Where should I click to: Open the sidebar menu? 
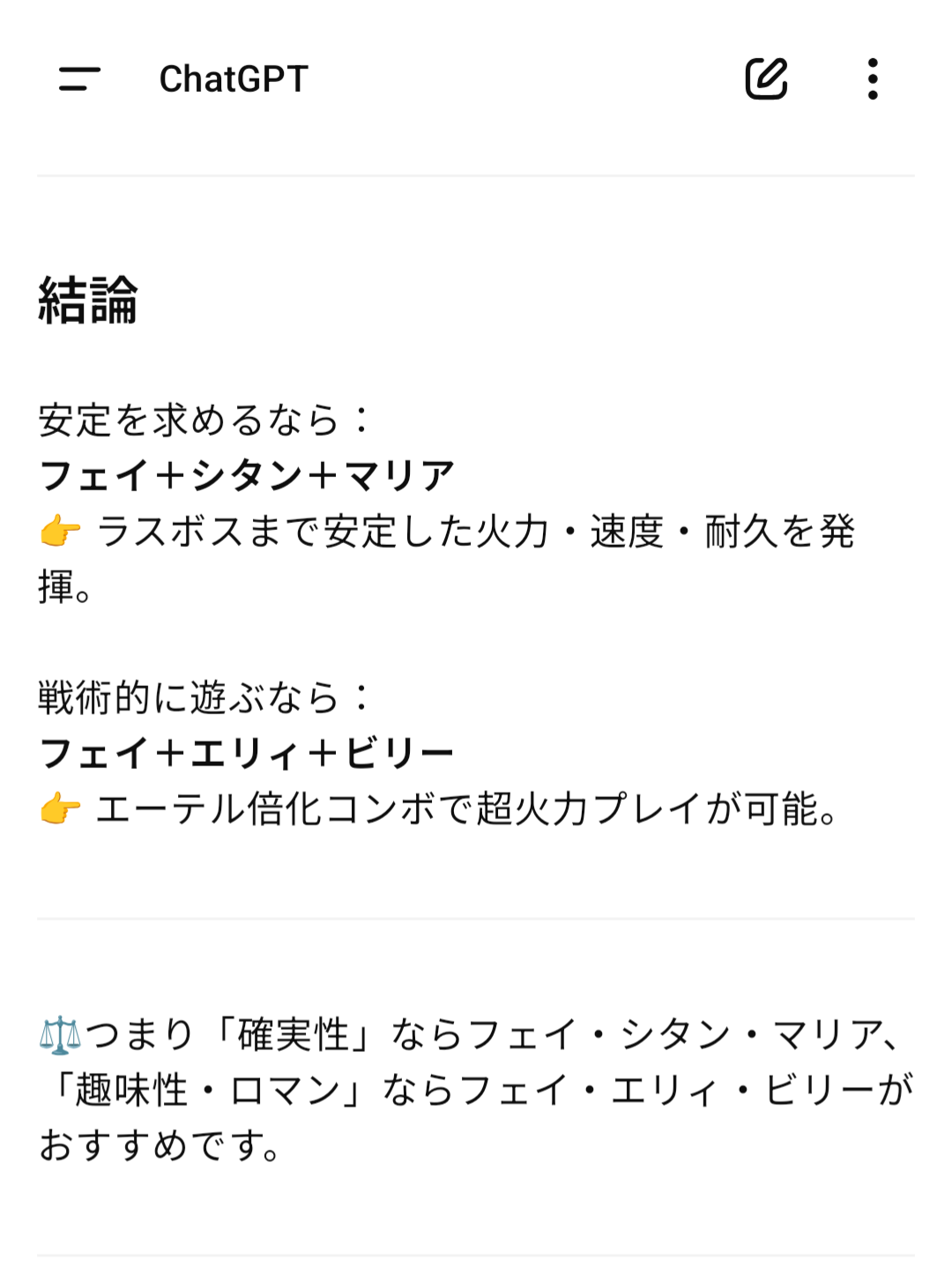79,79
